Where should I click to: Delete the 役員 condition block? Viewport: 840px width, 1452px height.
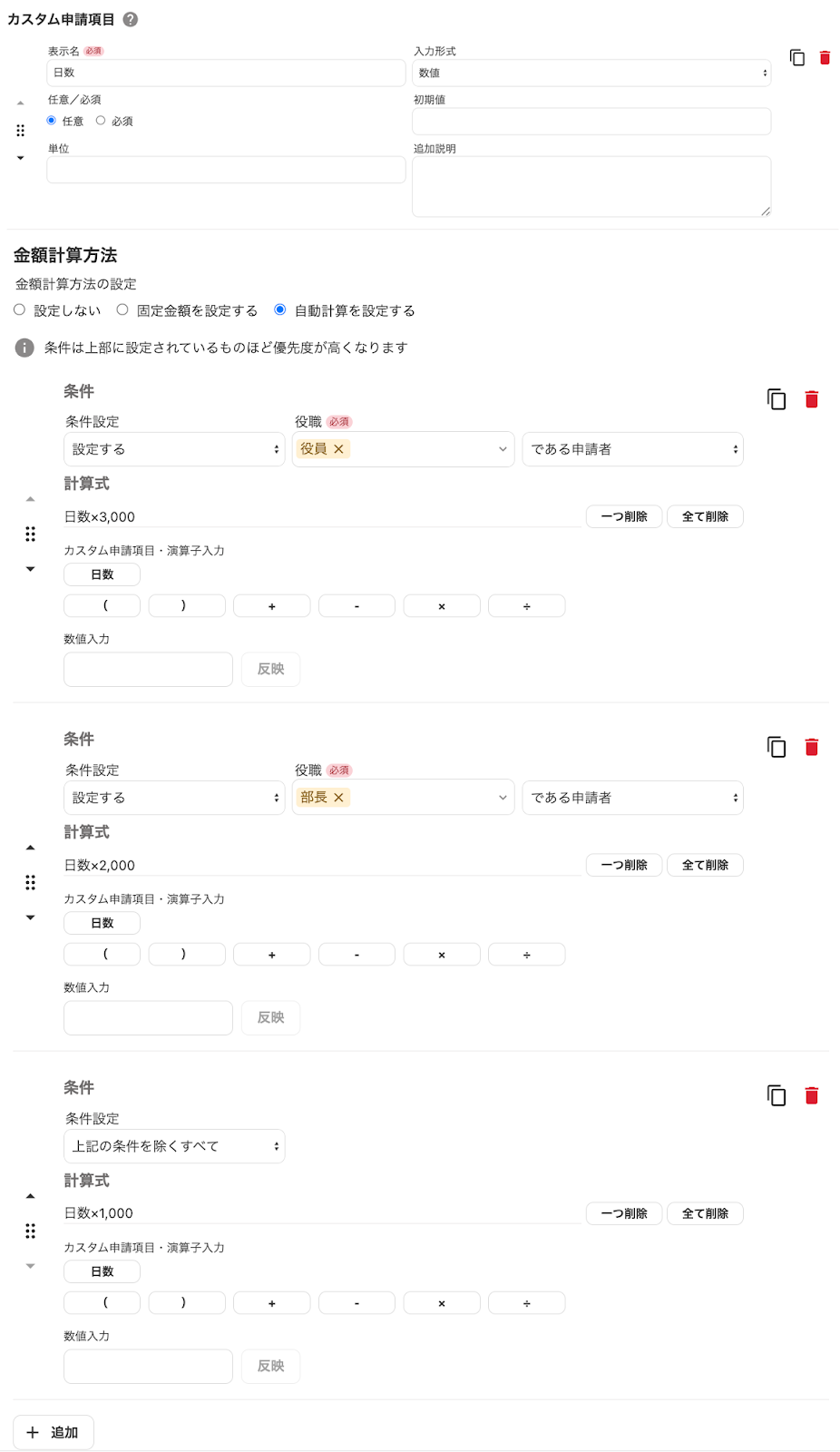pyautogui.click(x=812, y=399)
